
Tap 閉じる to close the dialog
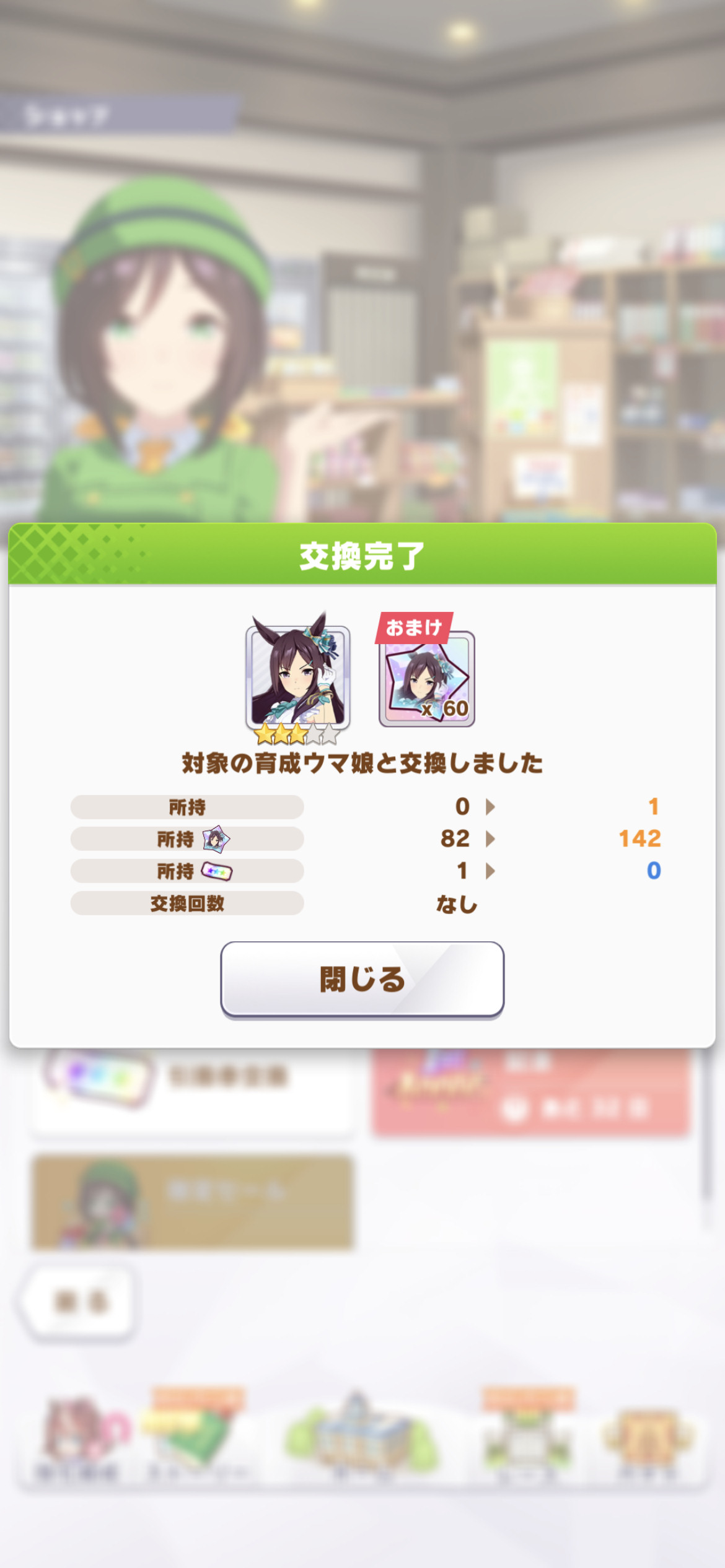(x=362, y=980)
